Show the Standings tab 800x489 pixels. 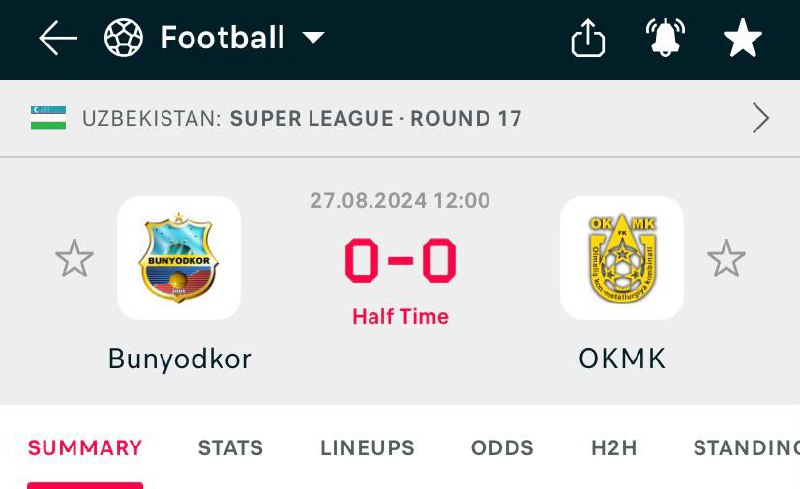click(x=745, y=448)
